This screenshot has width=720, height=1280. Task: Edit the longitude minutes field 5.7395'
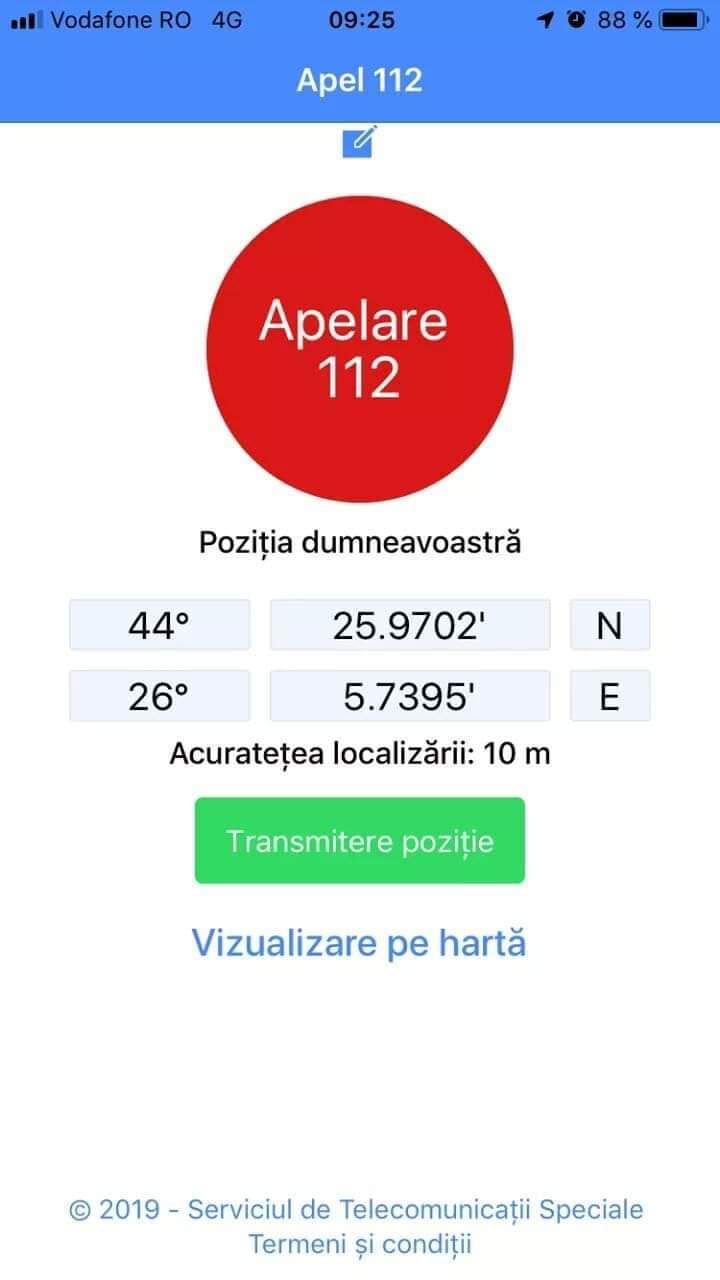410,696
